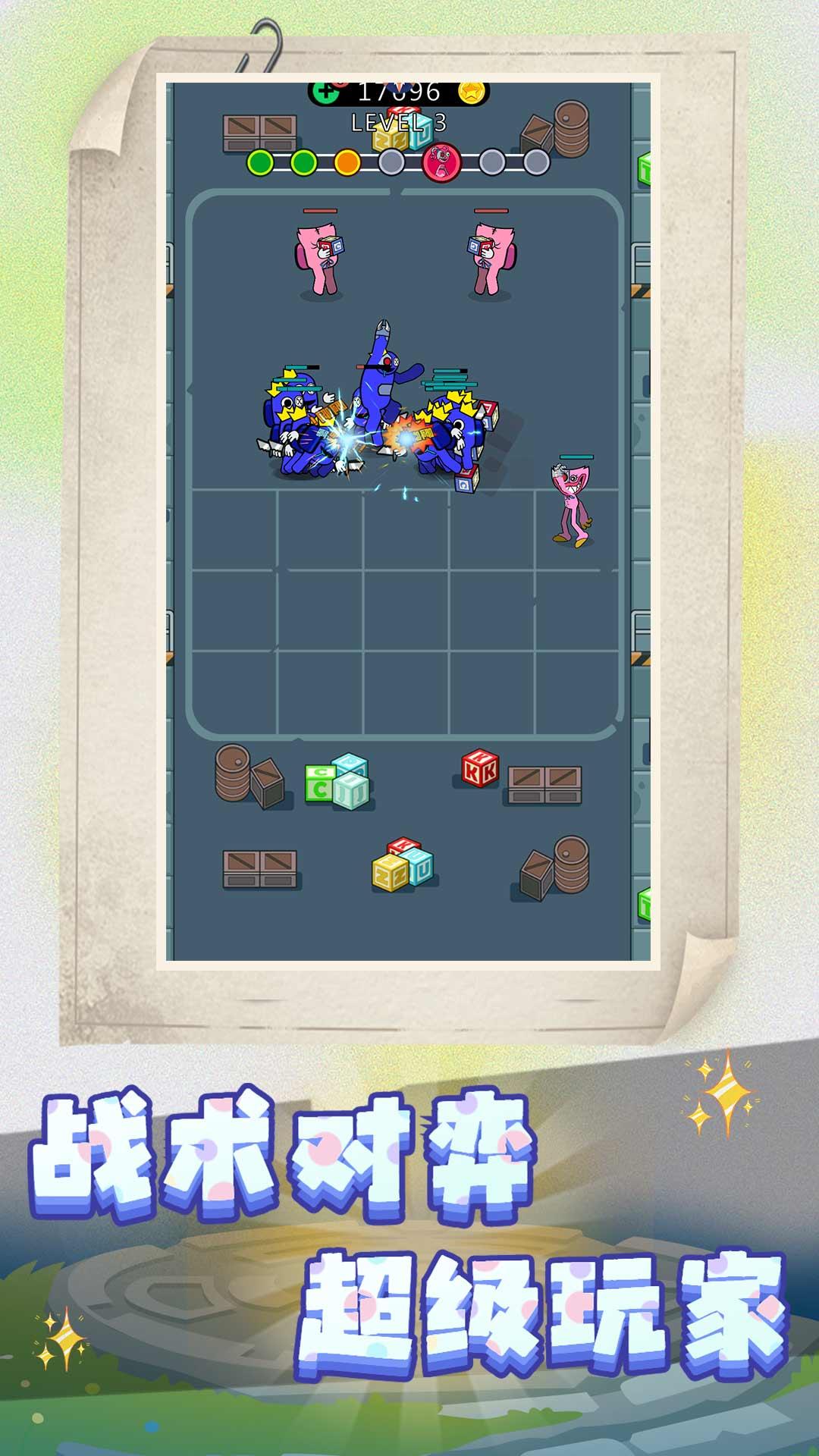Expand the green add-currency plus button
Screen dimensions: 819x1456
[x=324, y=93]
